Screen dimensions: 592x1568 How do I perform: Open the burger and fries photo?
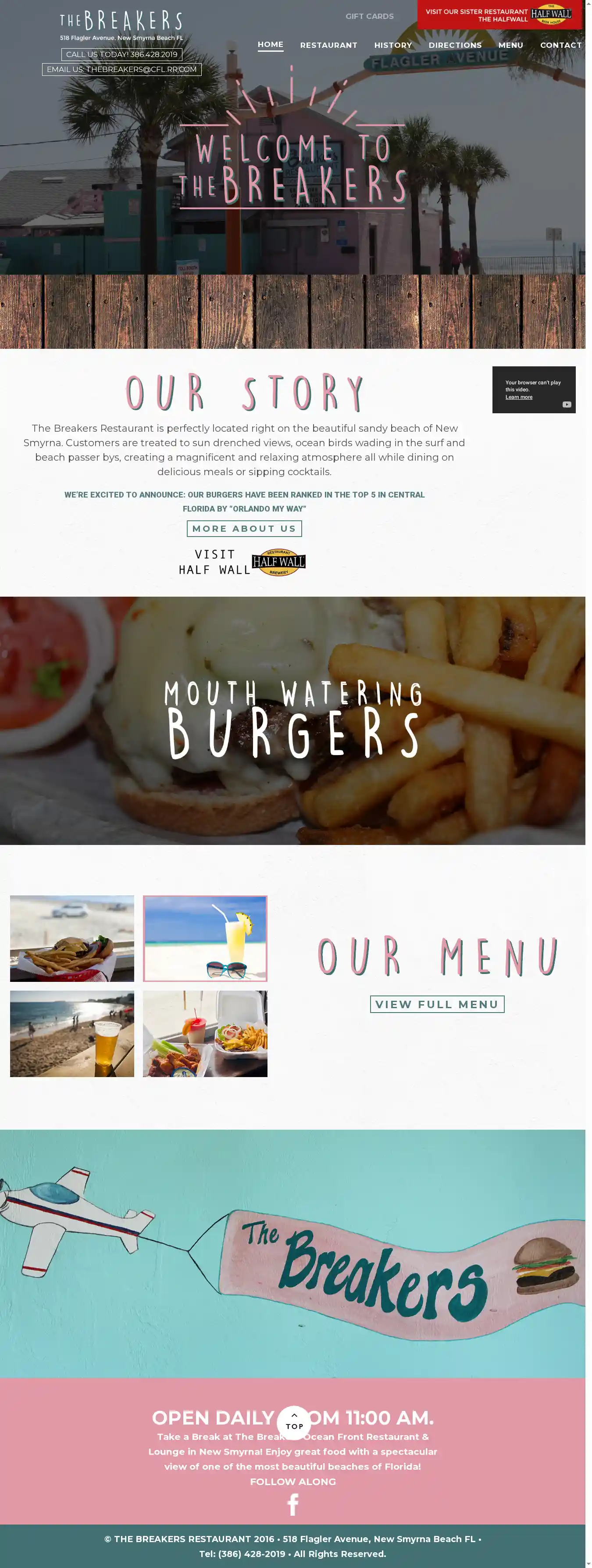pos(72,938)
